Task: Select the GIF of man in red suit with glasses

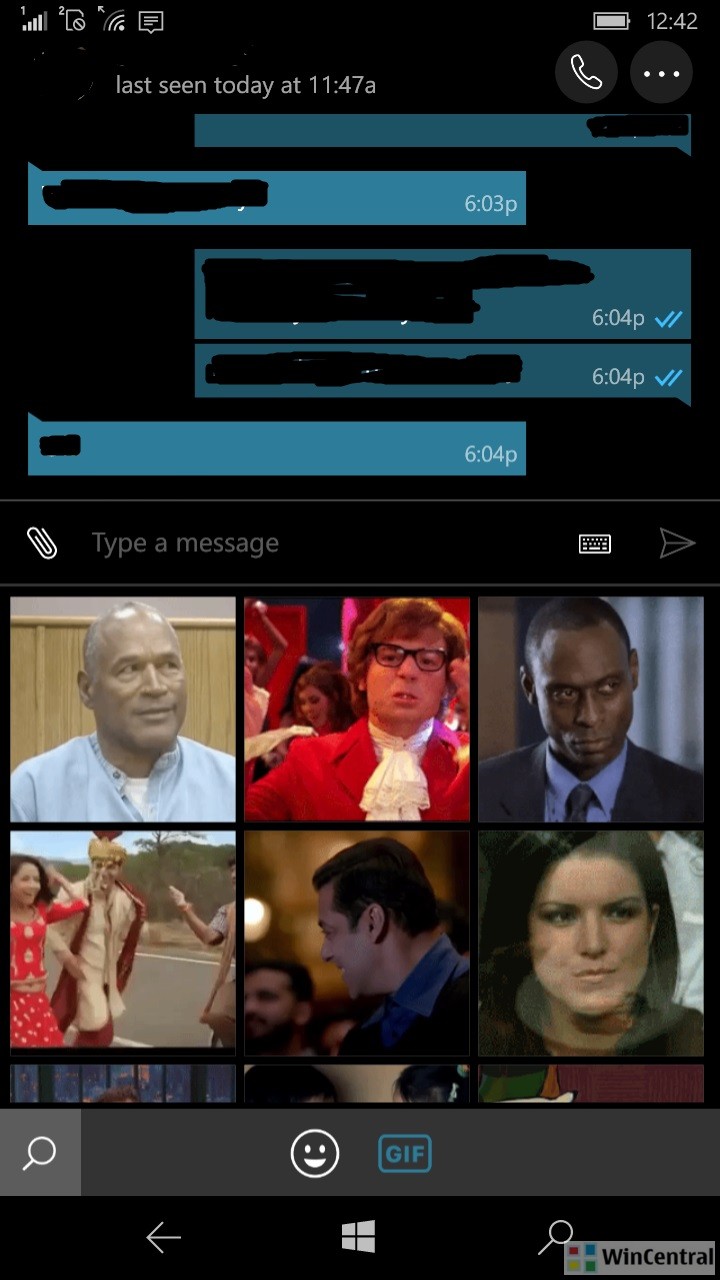Action: (357, 709)
